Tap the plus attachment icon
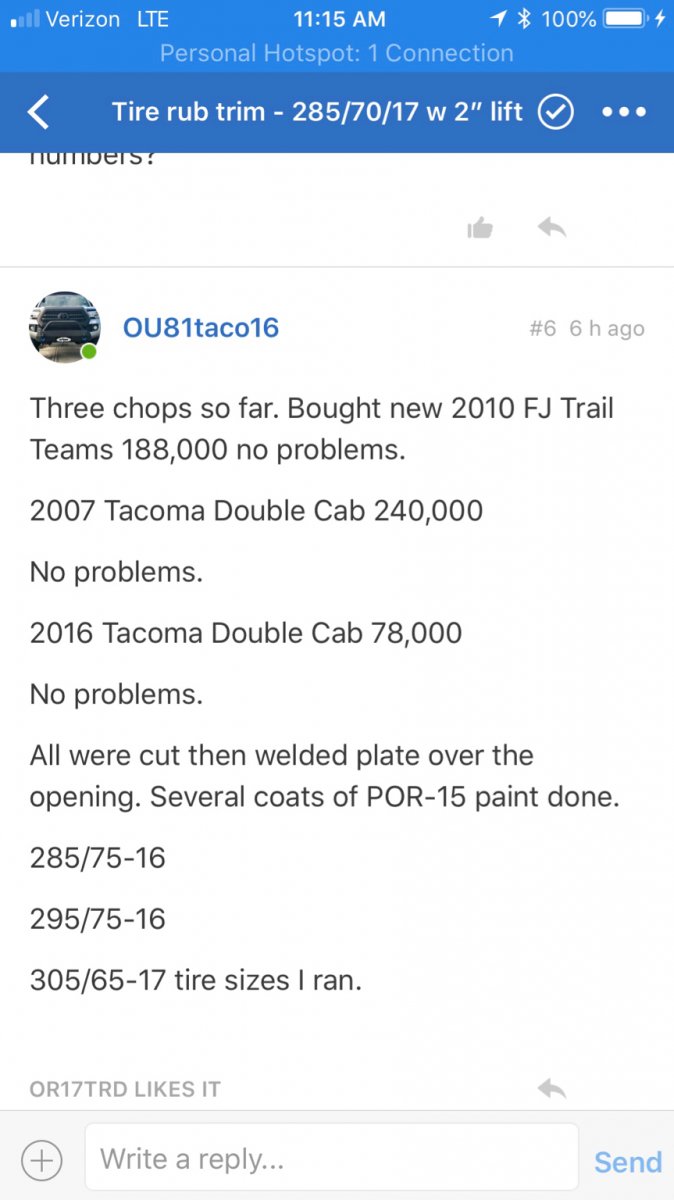Image resolution: width=674 pixels, height=1200 pixels. (41, 1160)
